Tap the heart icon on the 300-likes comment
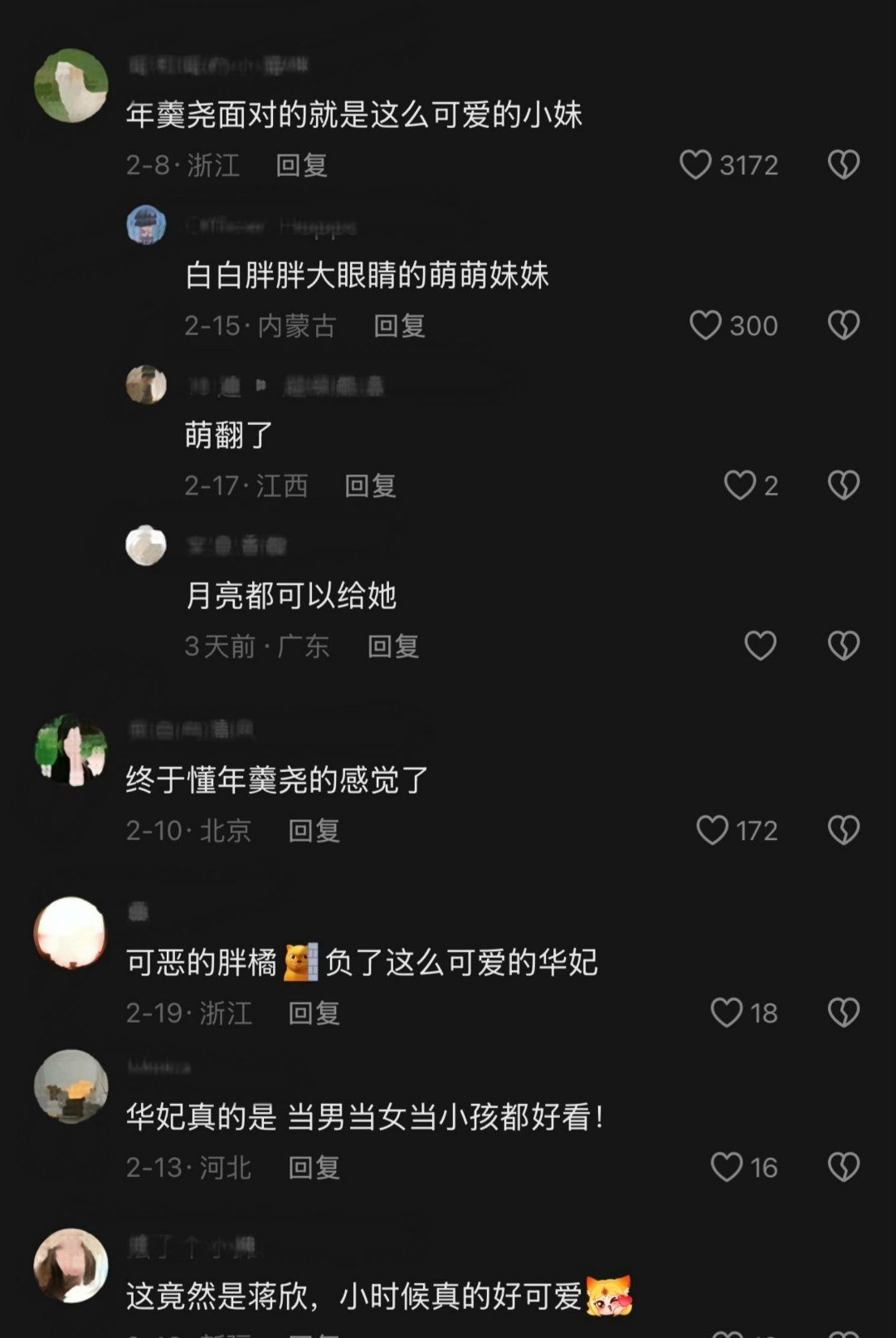The image size is (896, 1338). click(x=707, y=327)
